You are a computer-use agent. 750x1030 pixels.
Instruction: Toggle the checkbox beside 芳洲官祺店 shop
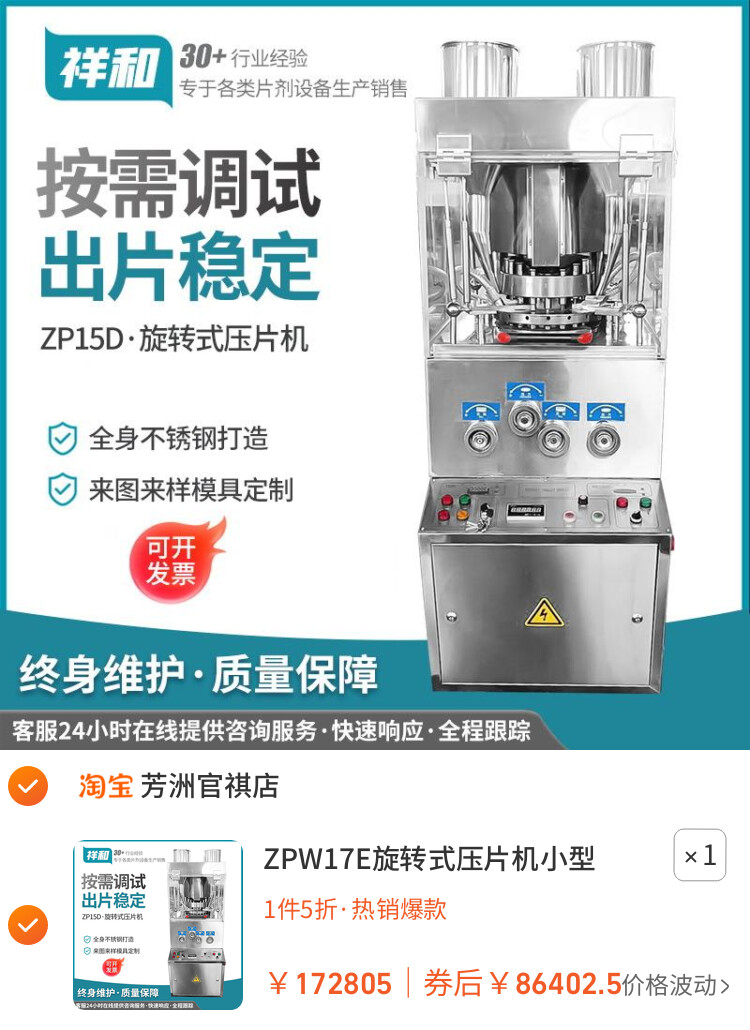pos(28,786)
